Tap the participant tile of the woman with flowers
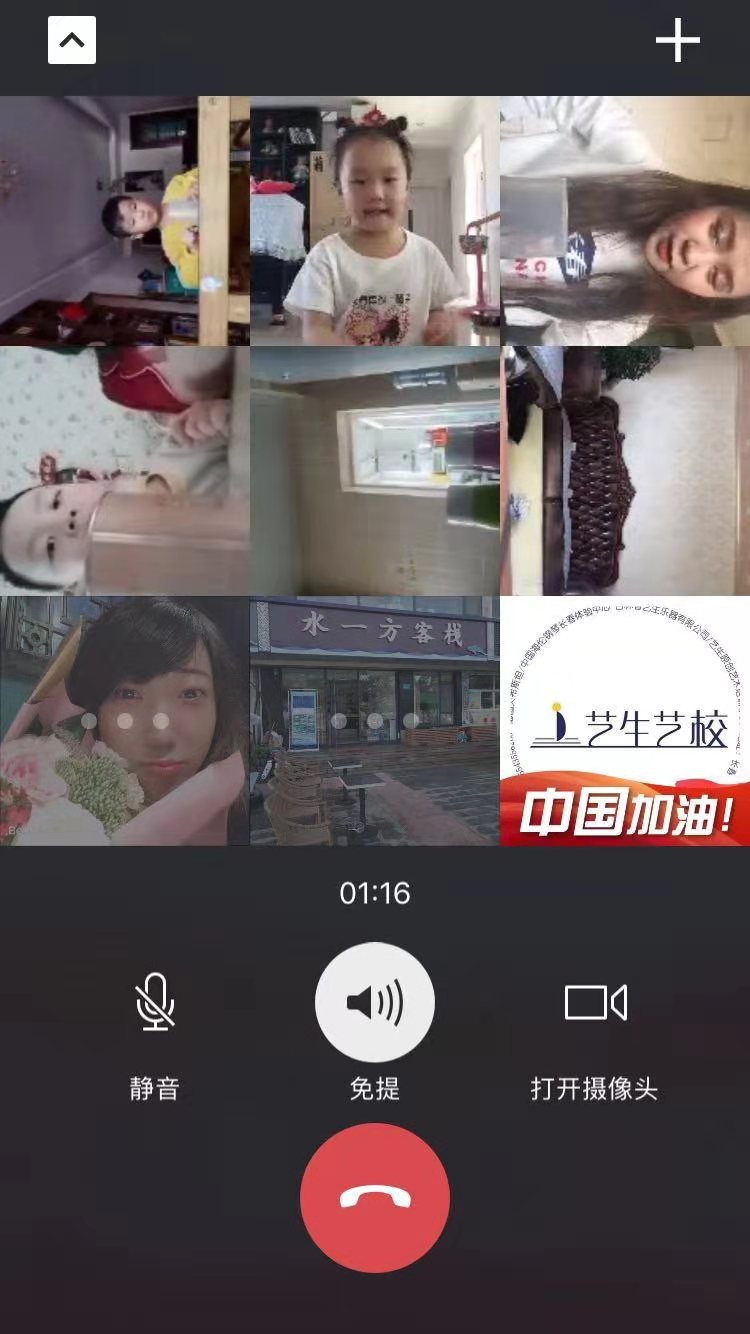750x1334 pixels. [125, 721]
